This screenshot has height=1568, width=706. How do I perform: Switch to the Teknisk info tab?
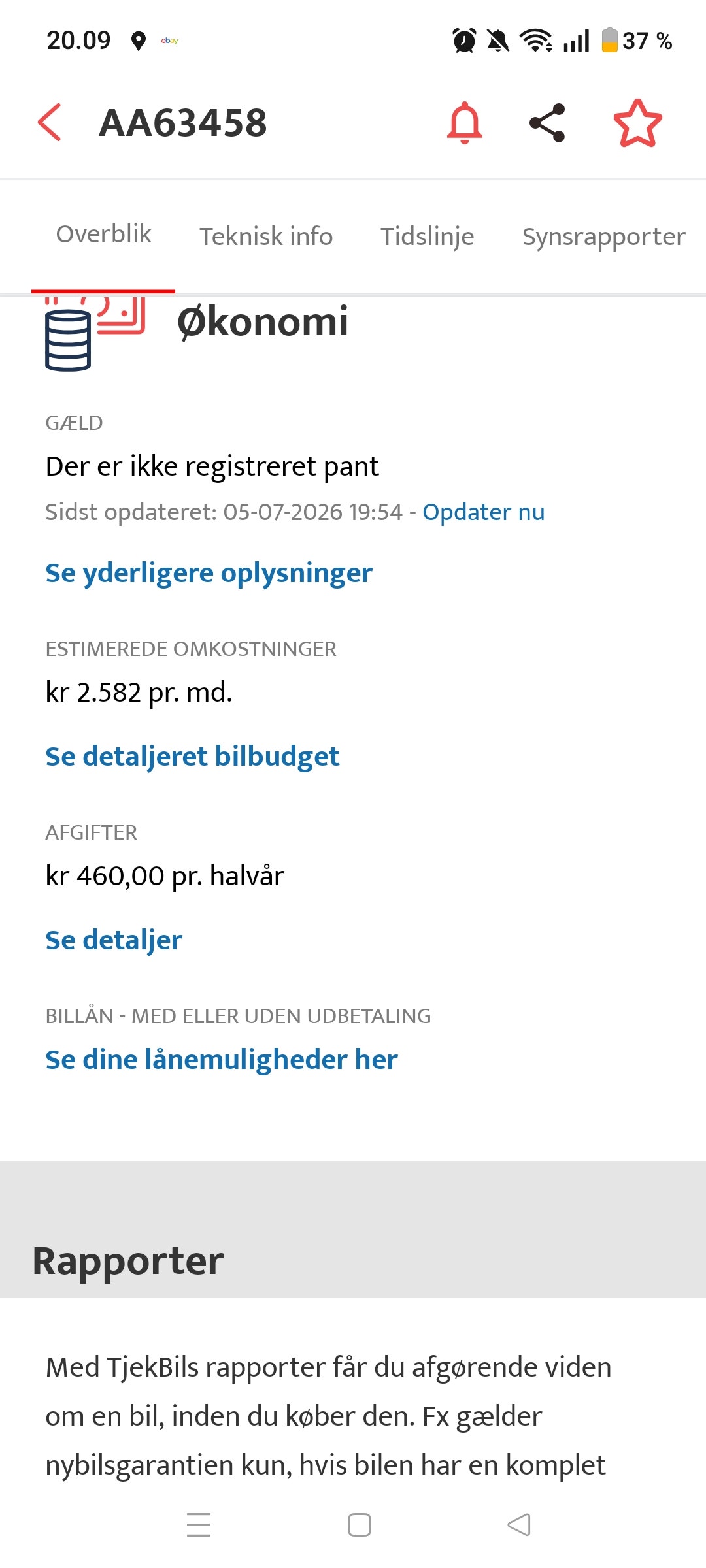[x=266, y=236]
